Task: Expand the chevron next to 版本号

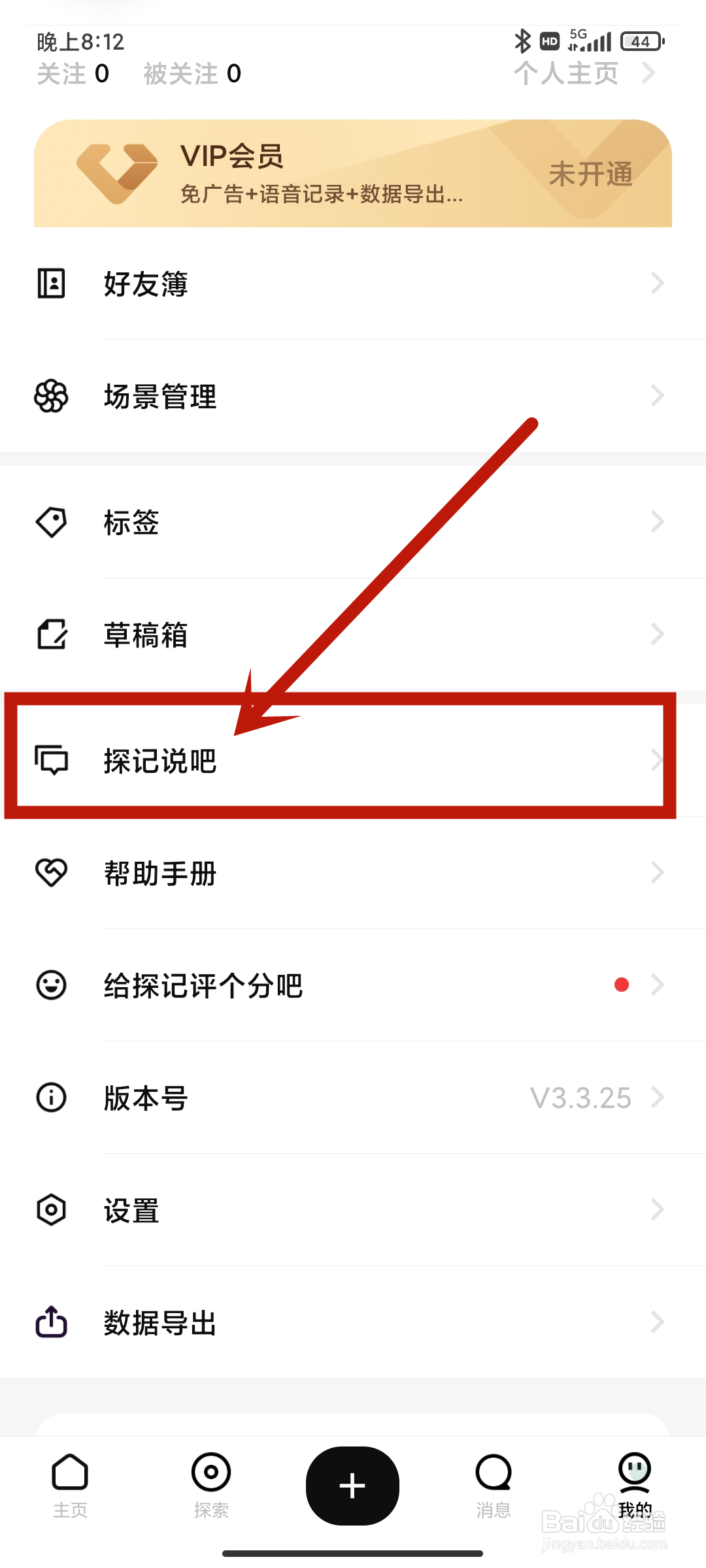Action: pos(658,1098)
